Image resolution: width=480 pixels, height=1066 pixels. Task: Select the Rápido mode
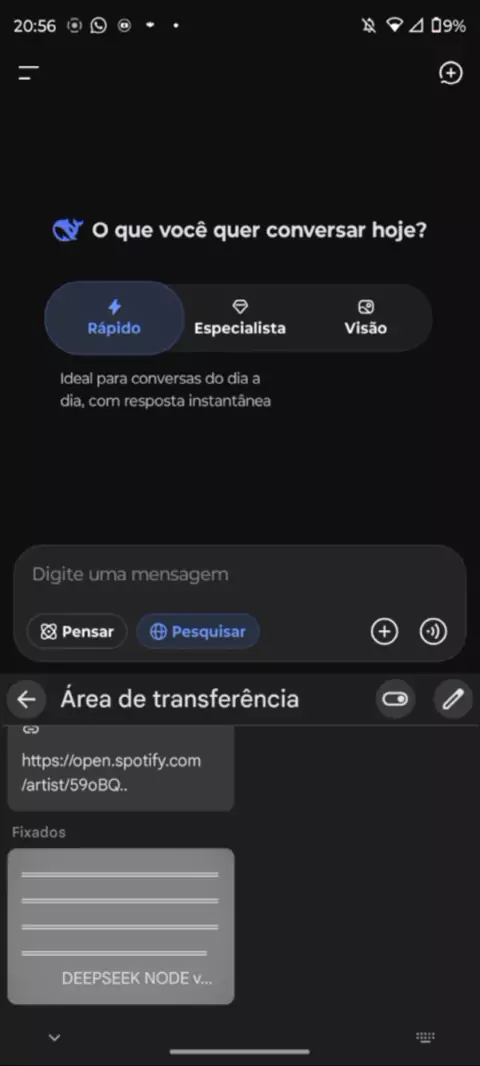(x=114, y=317)
